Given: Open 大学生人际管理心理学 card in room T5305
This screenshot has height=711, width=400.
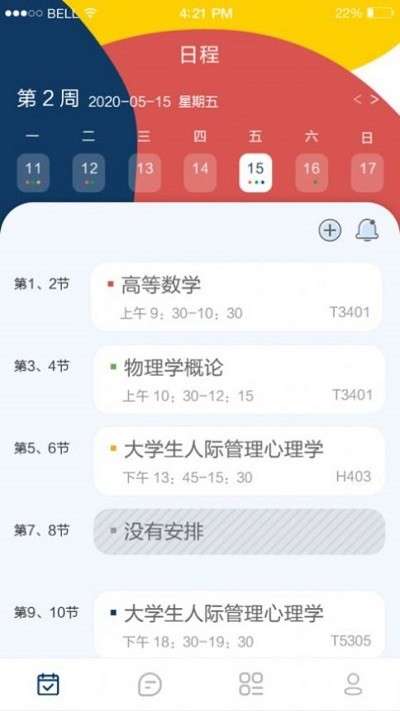Looking at the screenshot, I should point(239,625).
